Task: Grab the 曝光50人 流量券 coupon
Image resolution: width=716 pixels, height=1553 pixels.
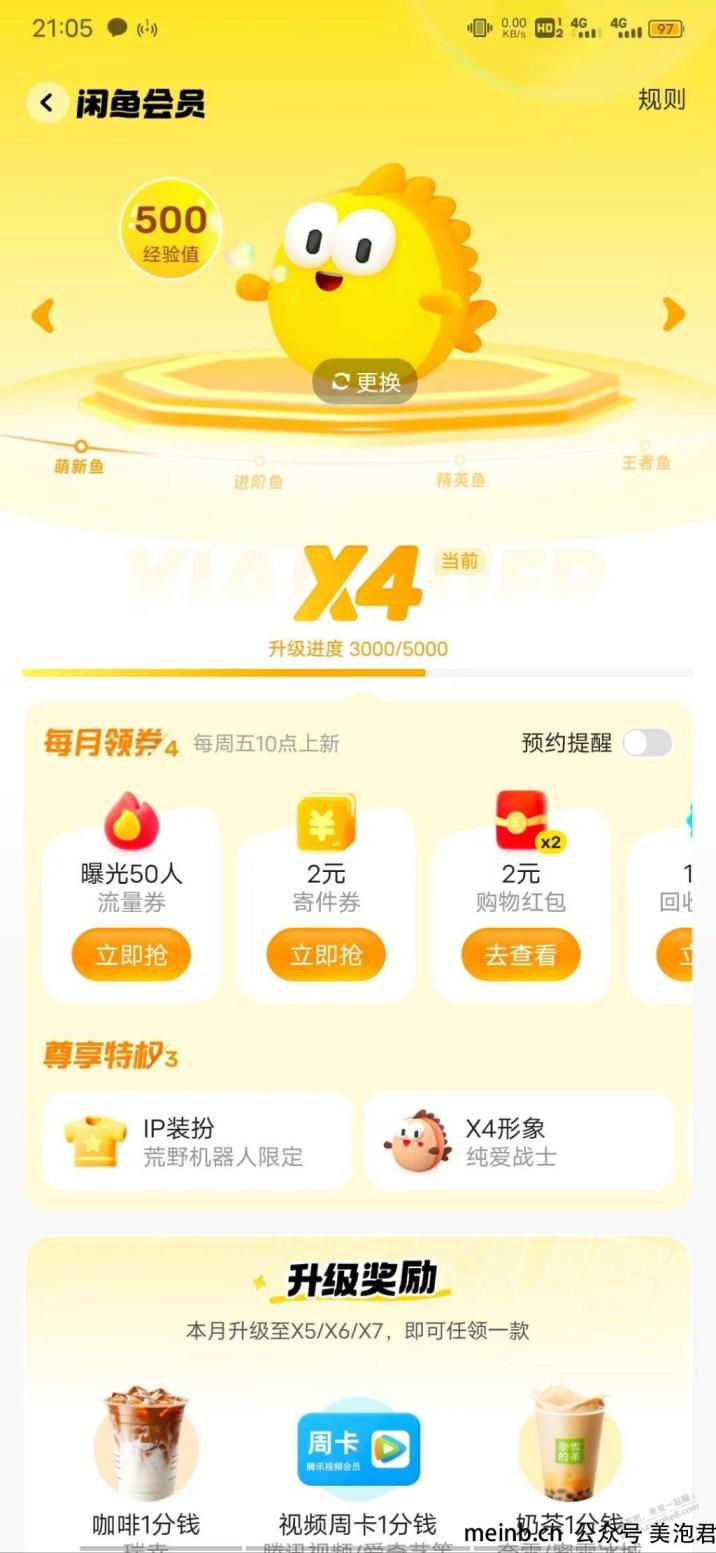Action: [131, 954]
